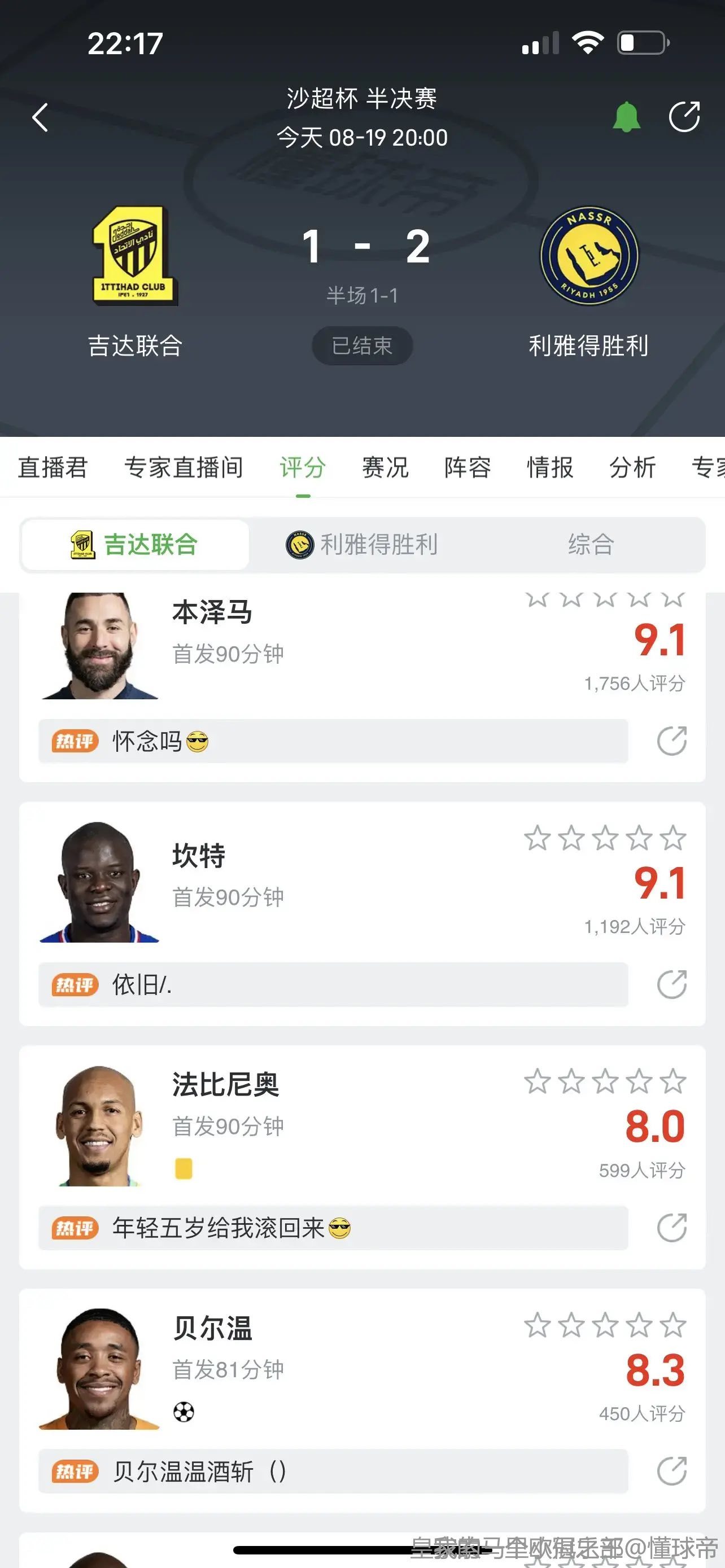This screenshot has width=725, height=1568.
Task: Share this match using the top-right icon
Action: pyautogui.click(x=684, y=117)
